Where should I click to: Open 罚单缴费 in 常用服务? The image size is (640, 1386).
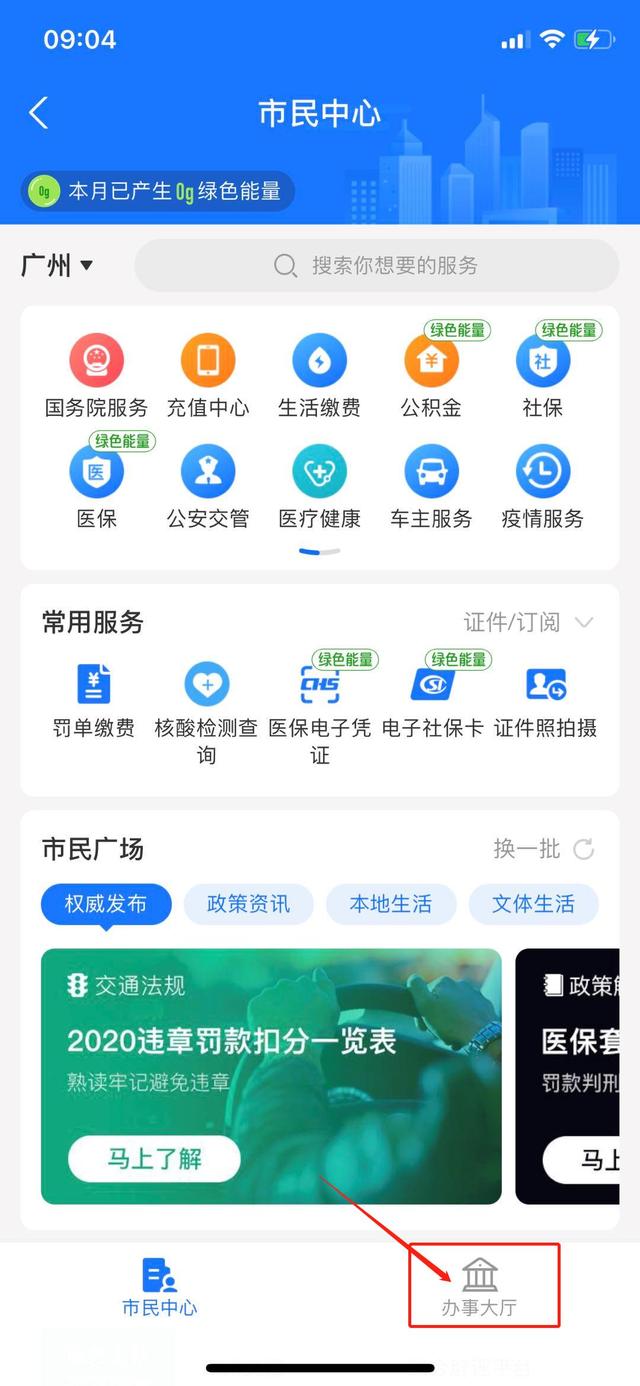[94, 700]
